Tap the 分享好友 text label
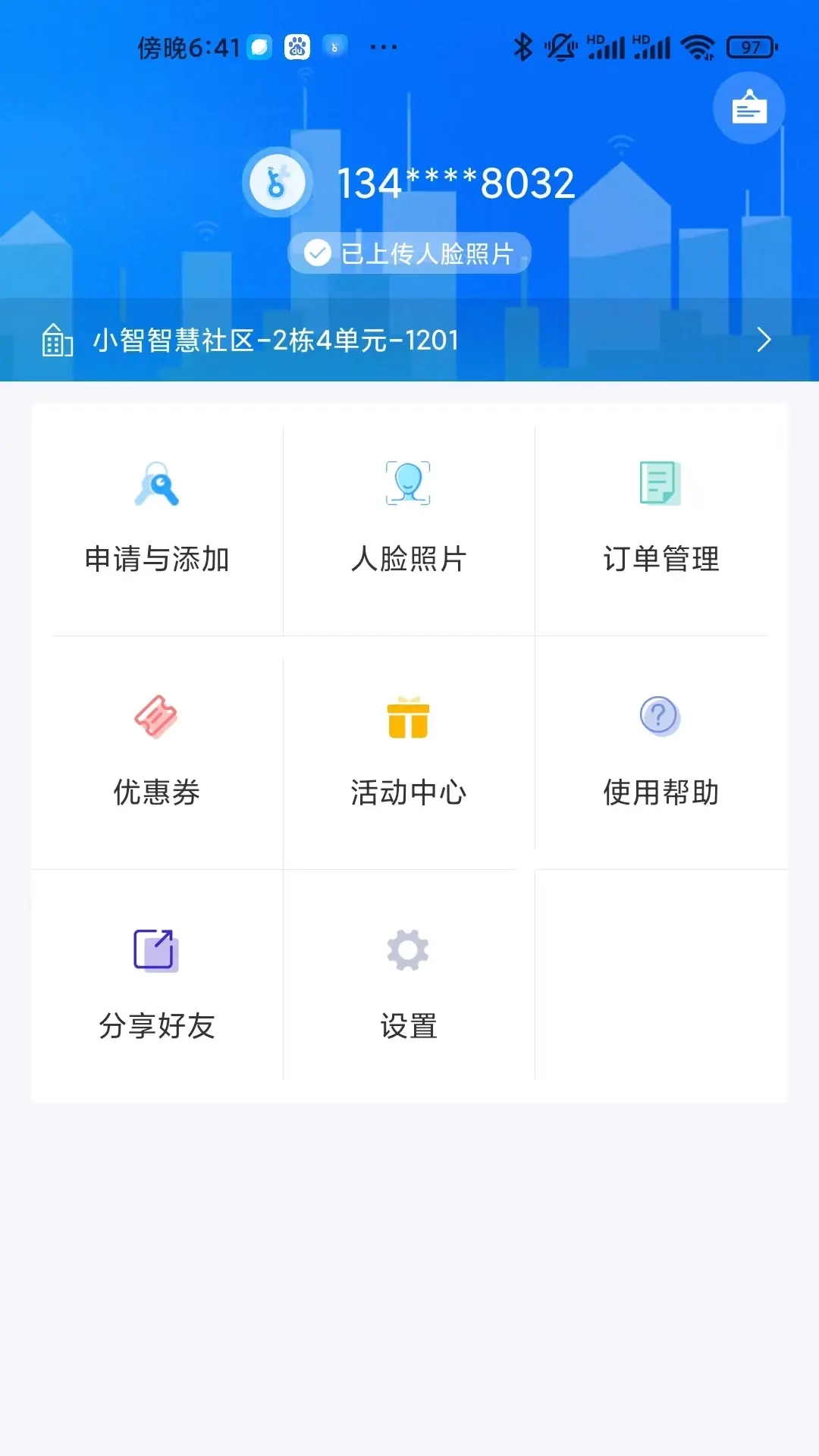The image size is (819, 1456). click(x=155, y=1027)
